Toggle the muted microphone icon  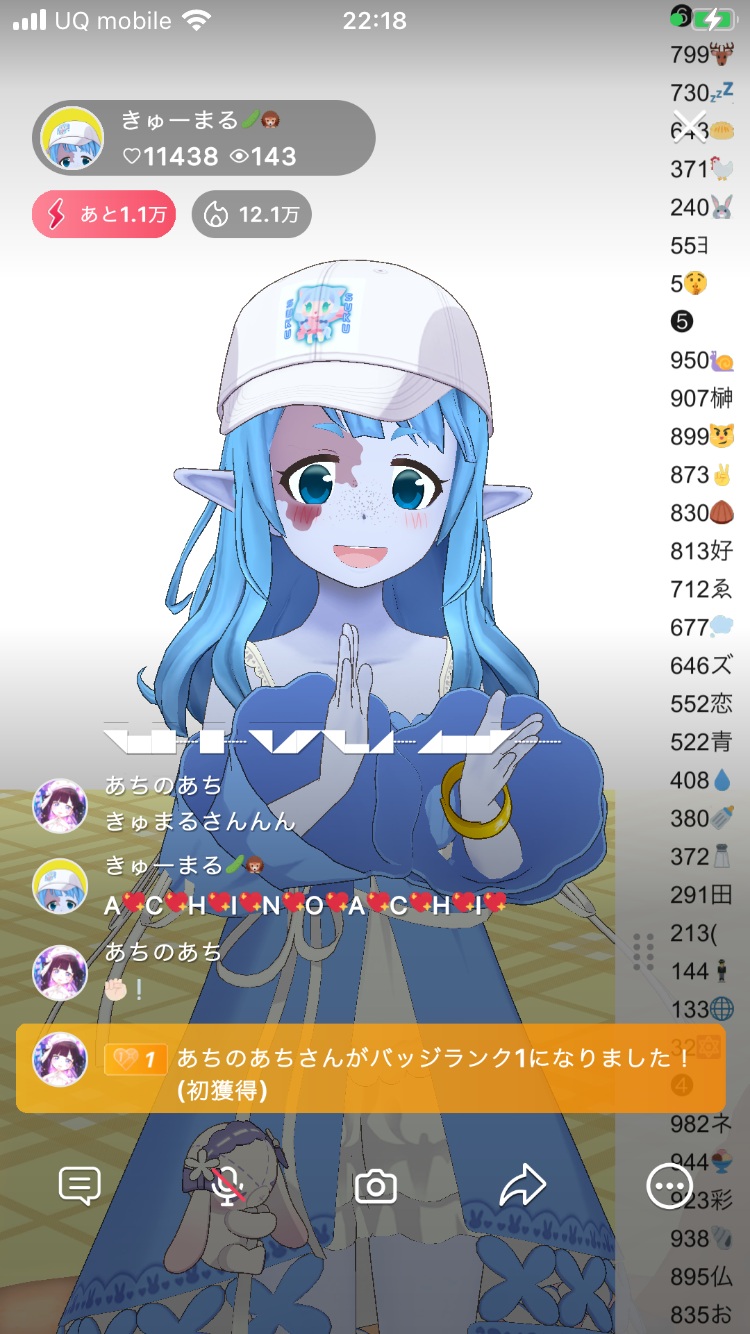point(229,1186)
